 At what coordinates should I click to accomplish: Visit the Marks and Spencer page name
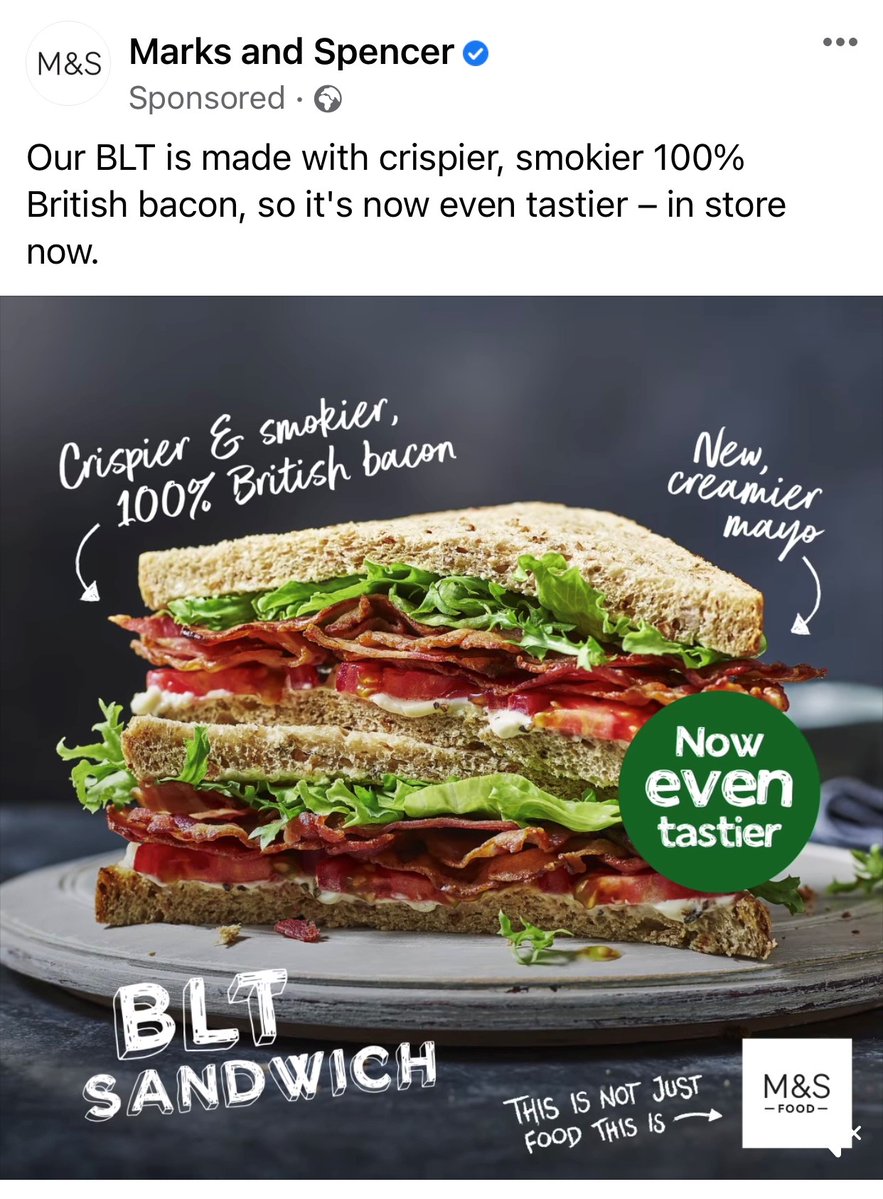click(x=291, y=52)
